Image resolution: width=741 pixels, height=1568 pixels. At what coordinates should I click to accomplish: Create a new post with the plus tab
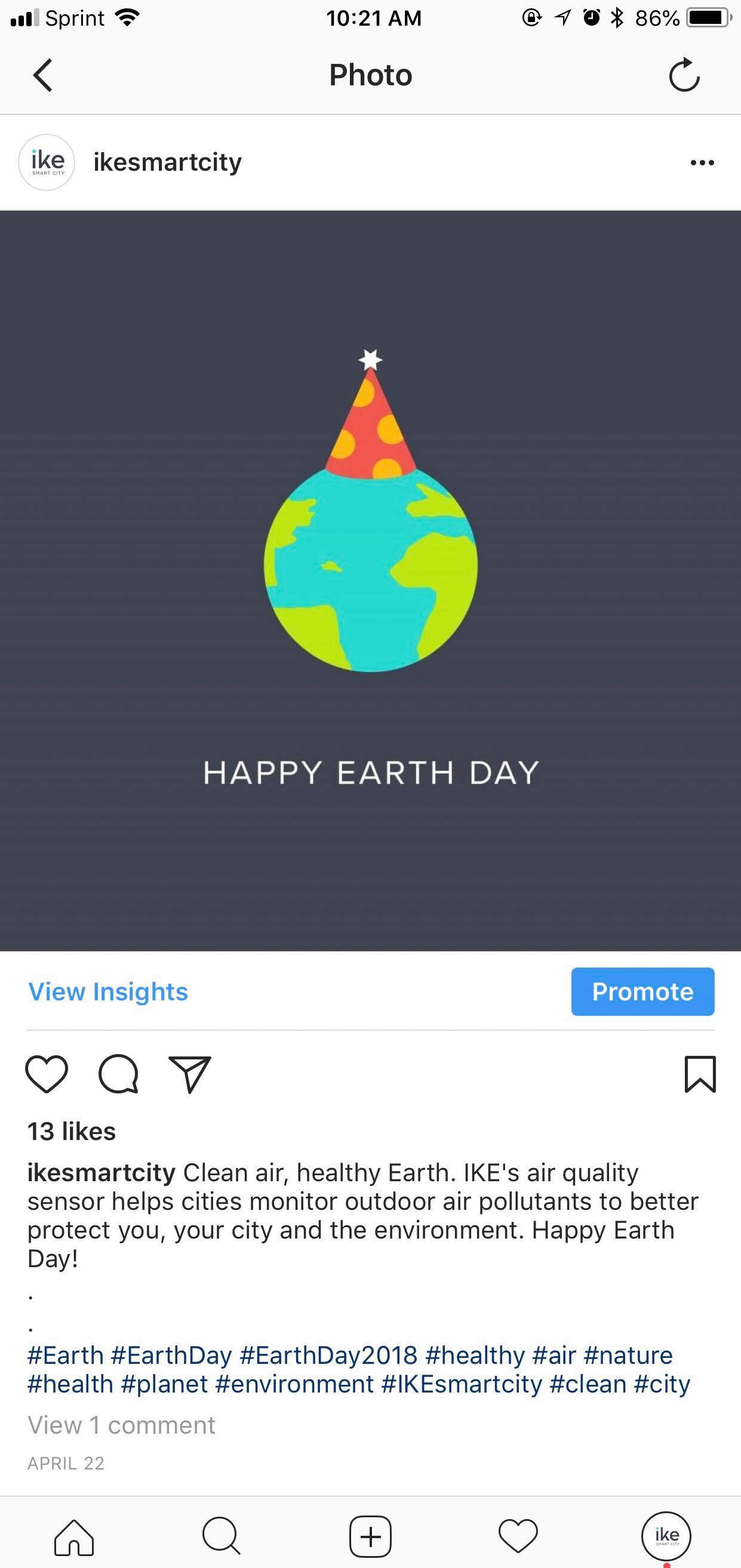370,1536
